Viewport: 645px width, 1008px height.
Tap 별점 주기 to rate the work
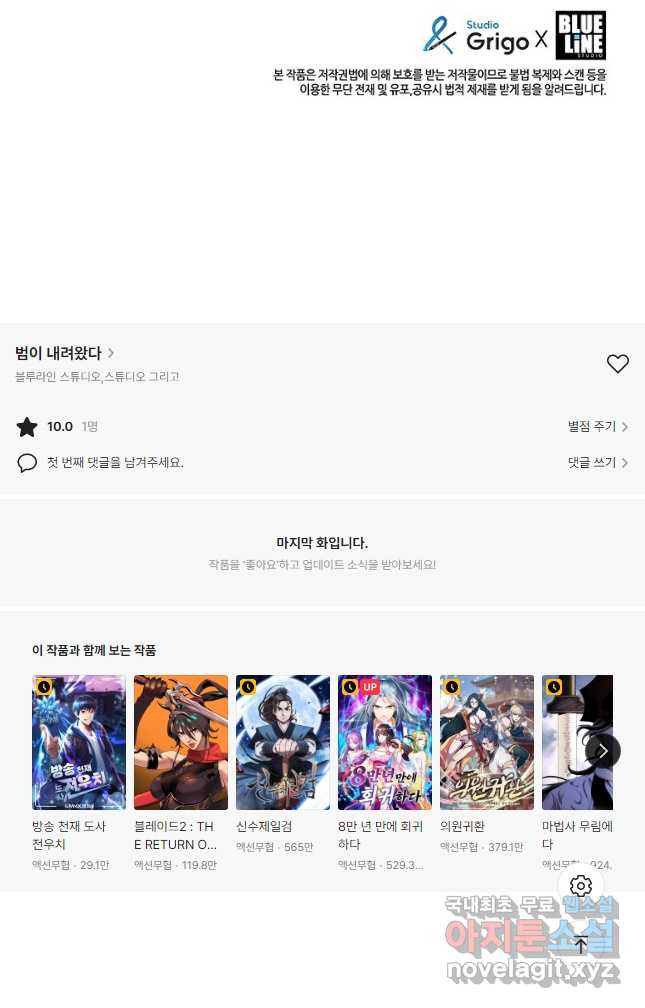pyautogui.click(x=598, y=427)
